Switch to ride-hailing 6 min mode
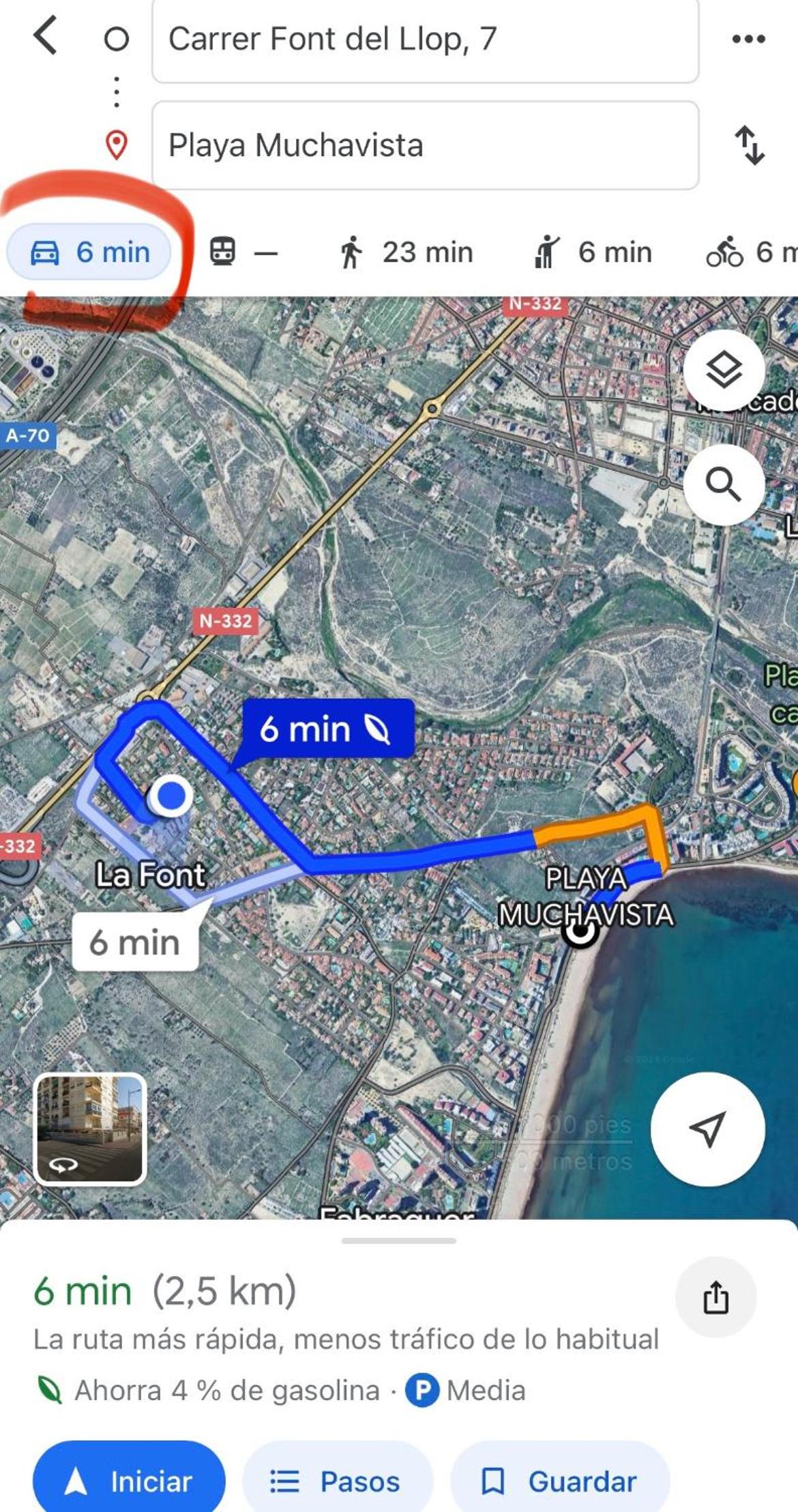The image size is (798, 1512). point(592,252)
